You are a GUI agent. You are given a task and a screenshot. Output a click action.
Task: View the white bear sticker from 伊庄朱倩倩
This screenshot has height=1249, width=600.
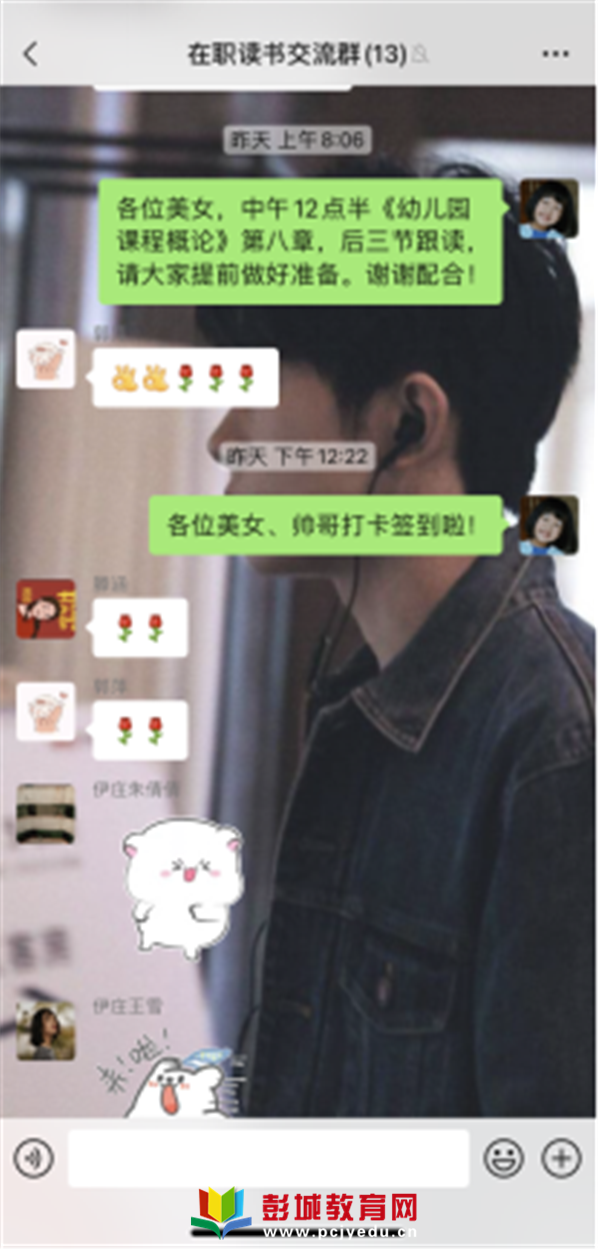[x=182, y=887]
